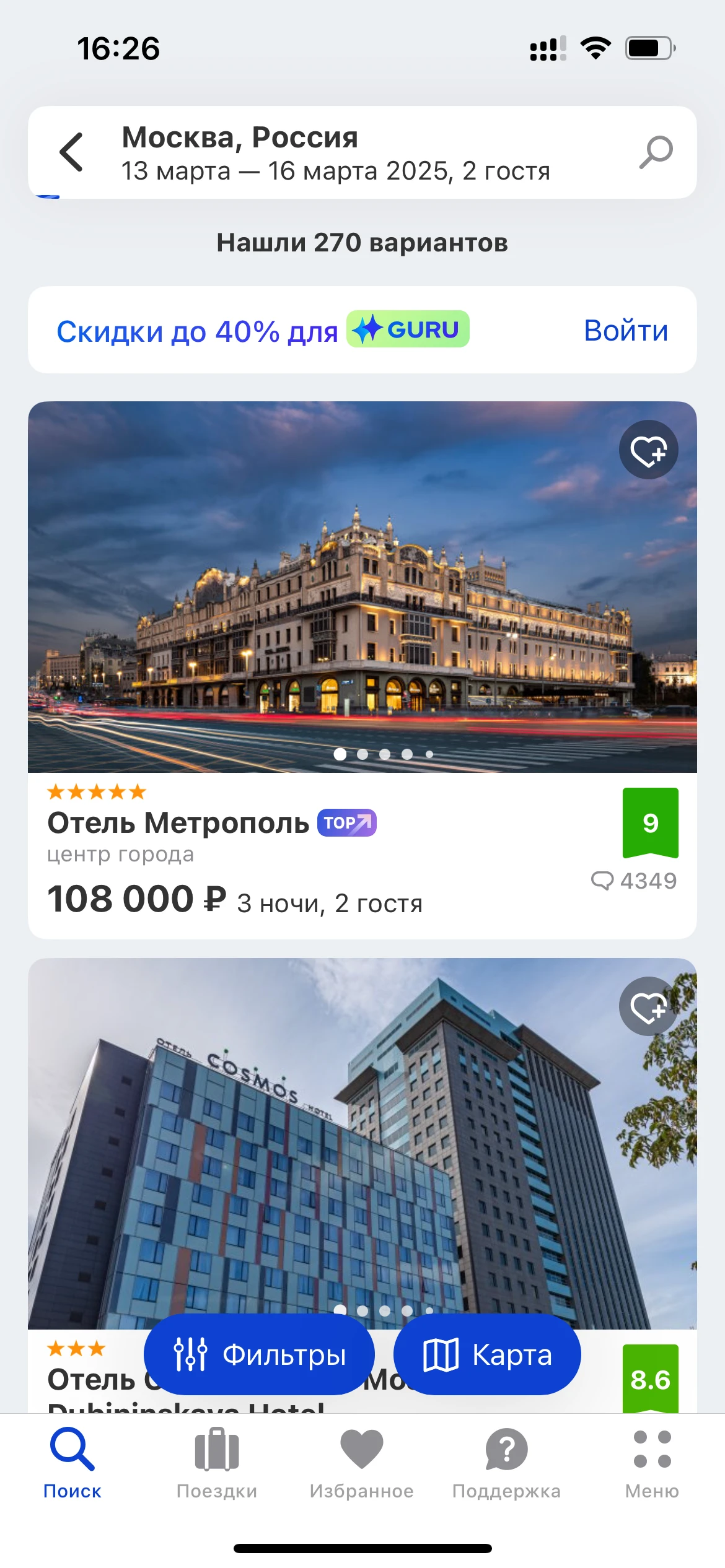
Task: Open the Поддержка support tab
Action: (506, 1461)
